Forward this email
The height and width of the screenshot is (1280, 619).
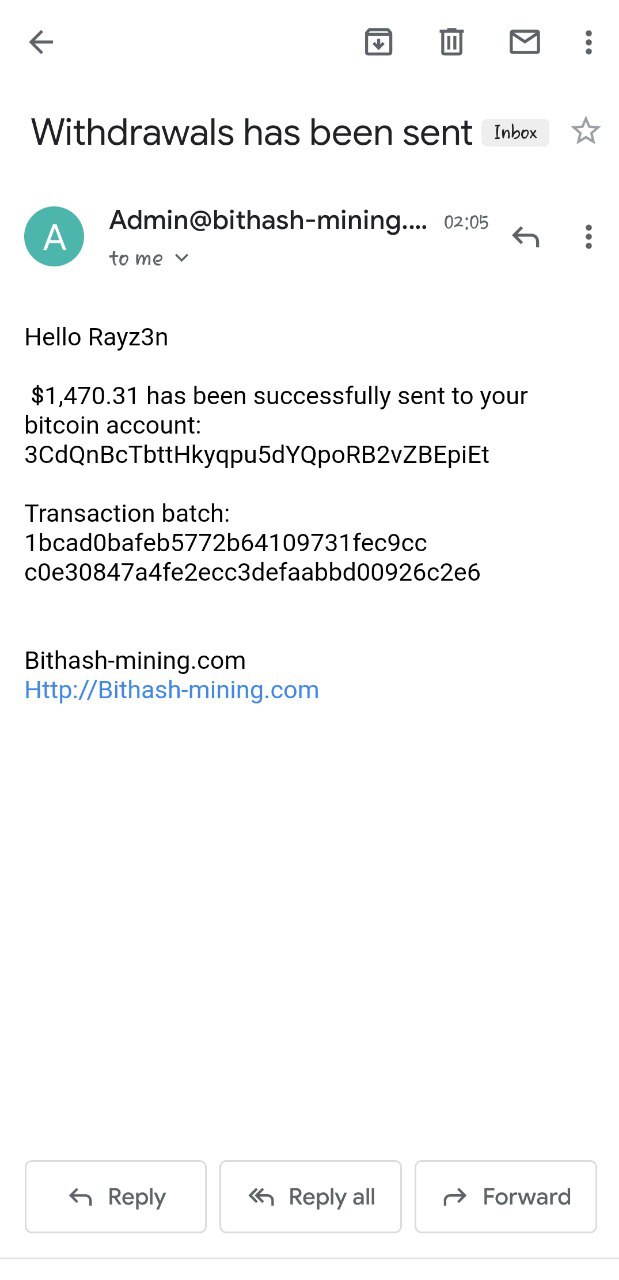[x=506, y=1197]
